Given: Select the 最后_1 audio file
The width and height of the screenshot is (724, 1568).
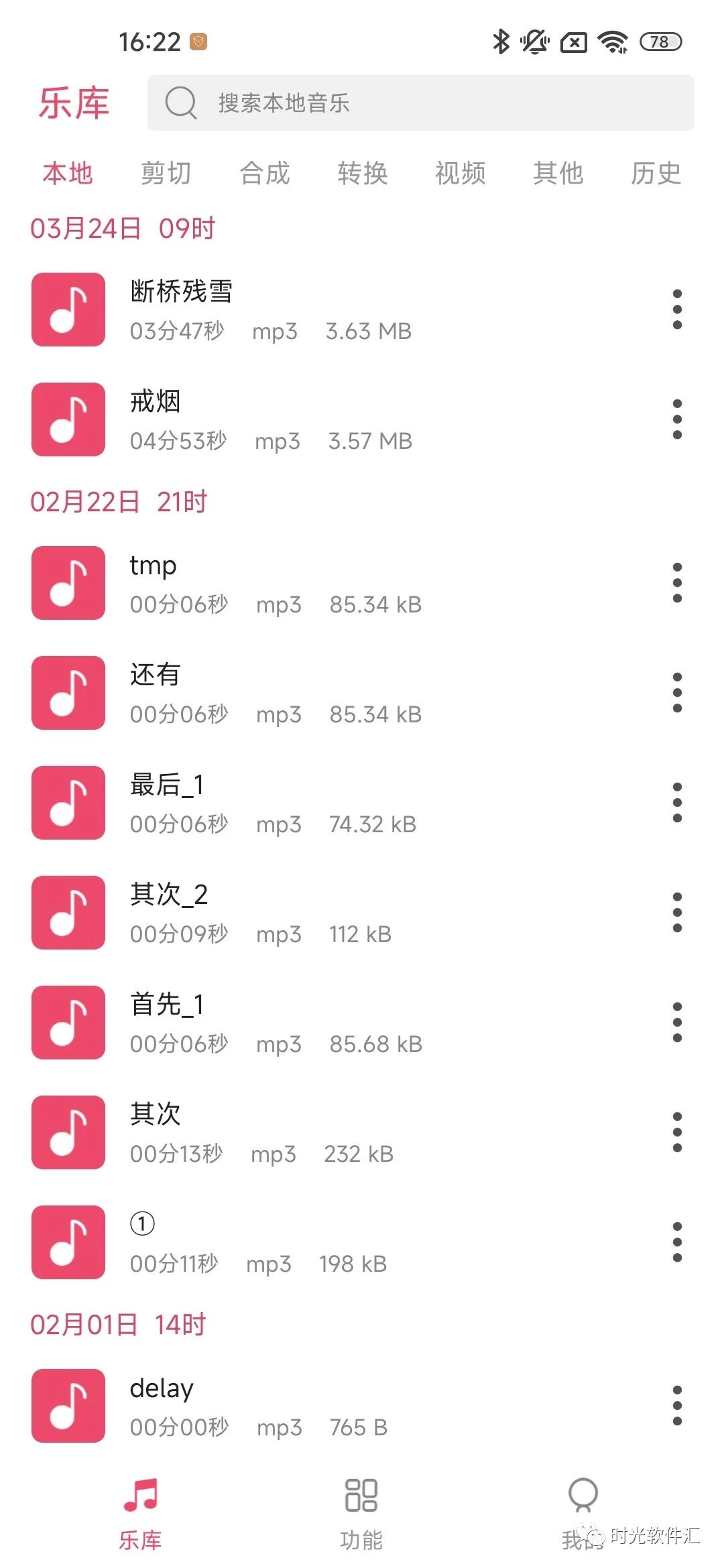Looking at the screenshot, I should tap(268, 803).
